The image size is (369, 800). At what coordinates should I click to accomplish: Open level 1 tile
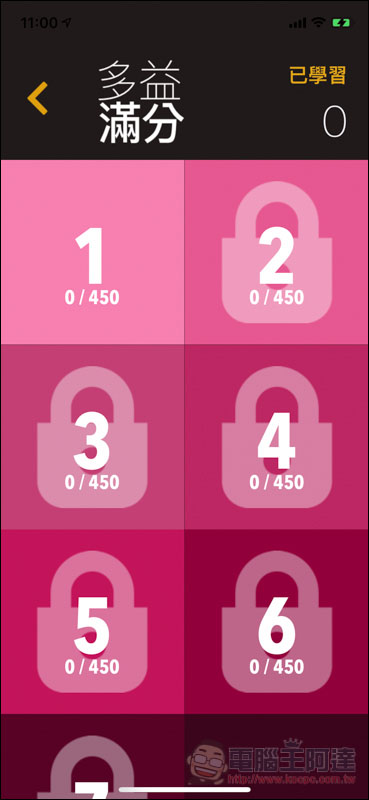92,252
